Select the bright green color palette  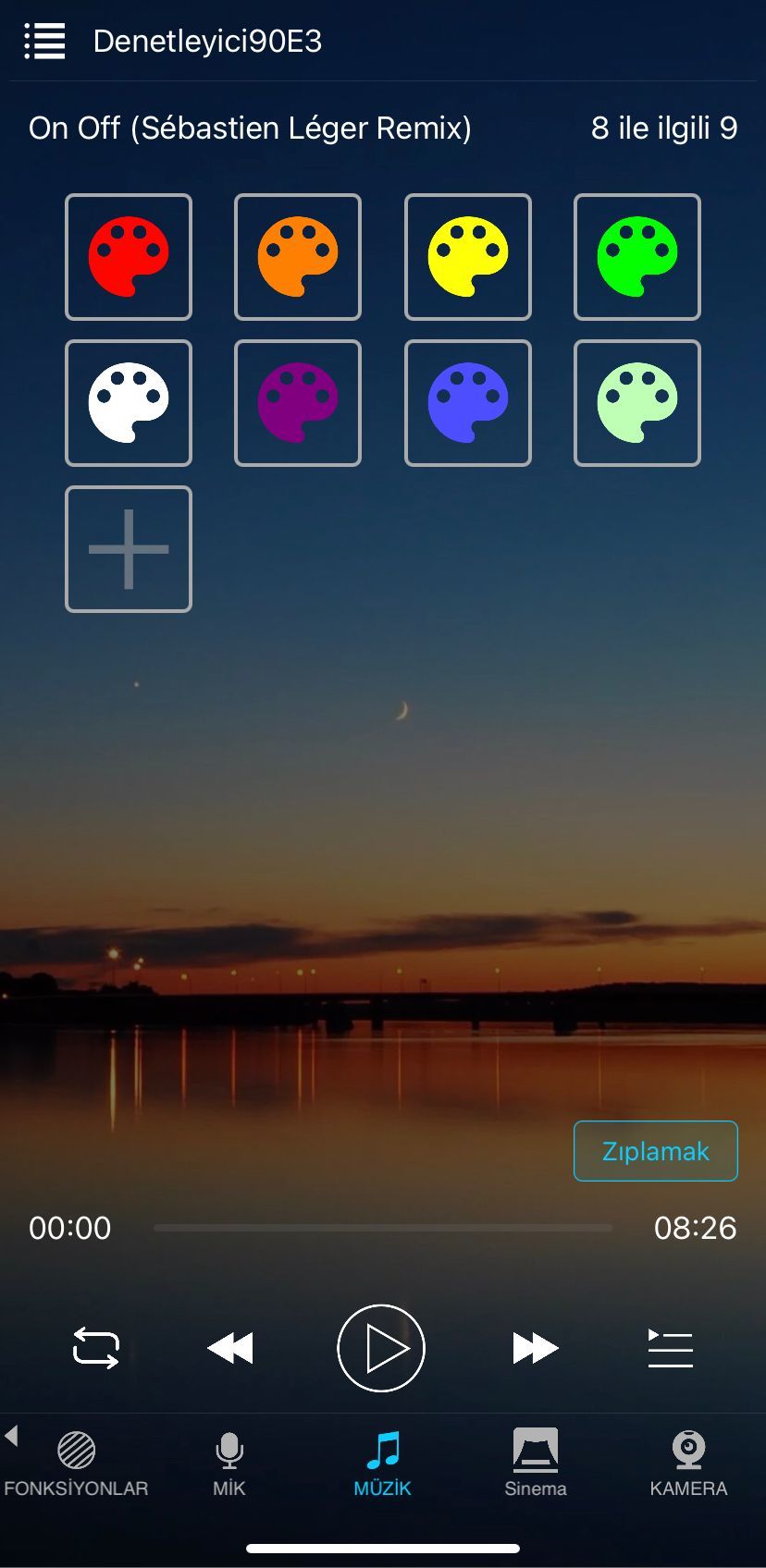click(637, 257)
